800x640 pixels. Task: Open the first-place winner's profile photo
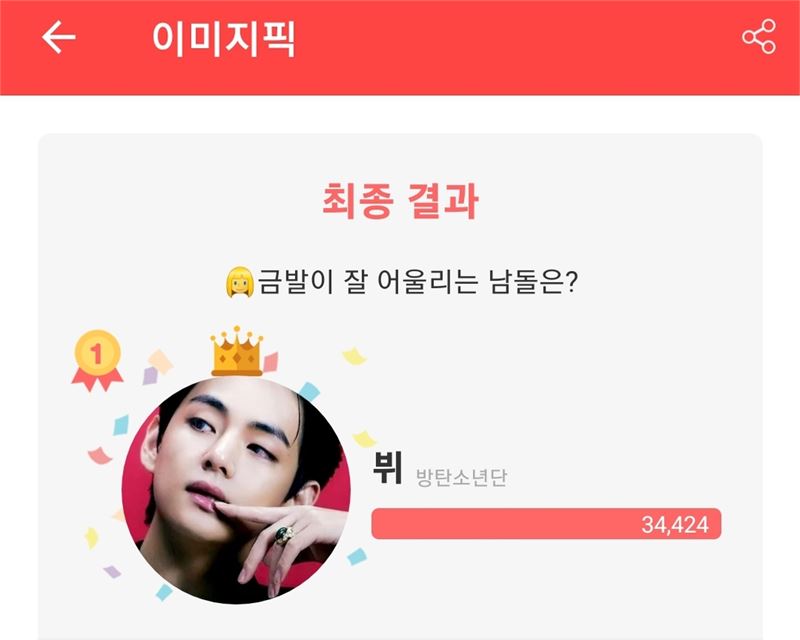pos(236,490)
